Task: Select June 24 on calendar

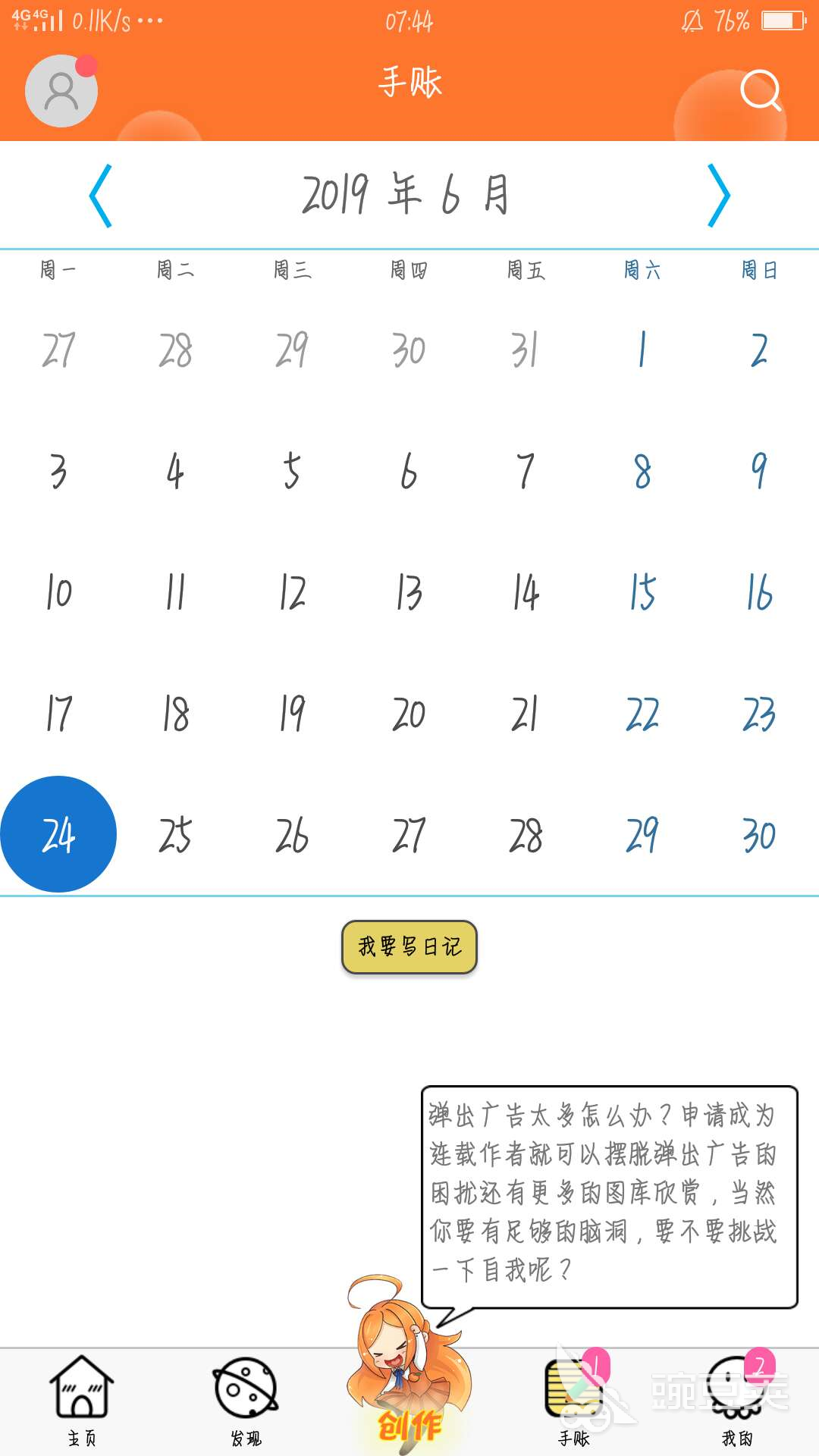Action: pyautogui.click(x=58, y=834)
